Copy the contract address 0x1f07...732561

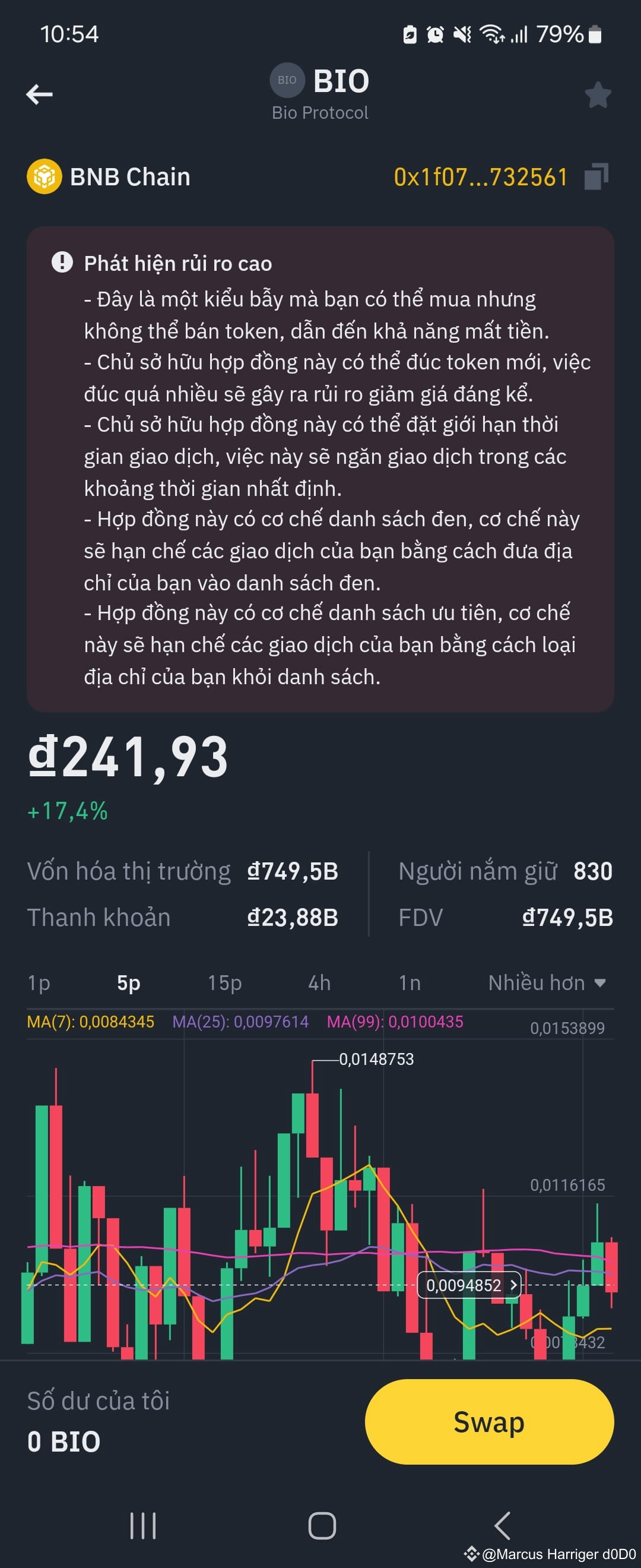click(595, 177)
